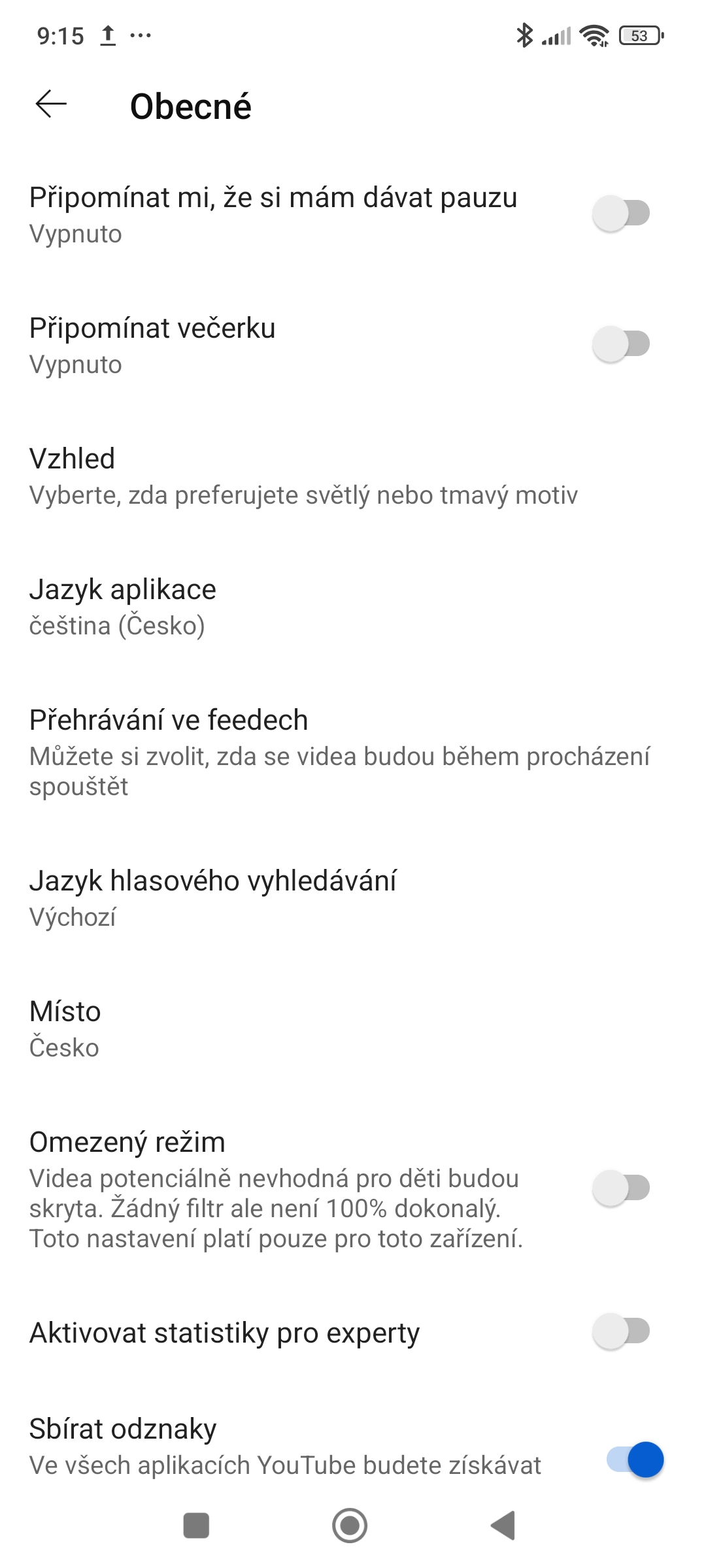Image resolution: width=706 pixels, height=1568 pixels.
Task: Open Jazyk aplikace setting
Action: coord(353,607)
